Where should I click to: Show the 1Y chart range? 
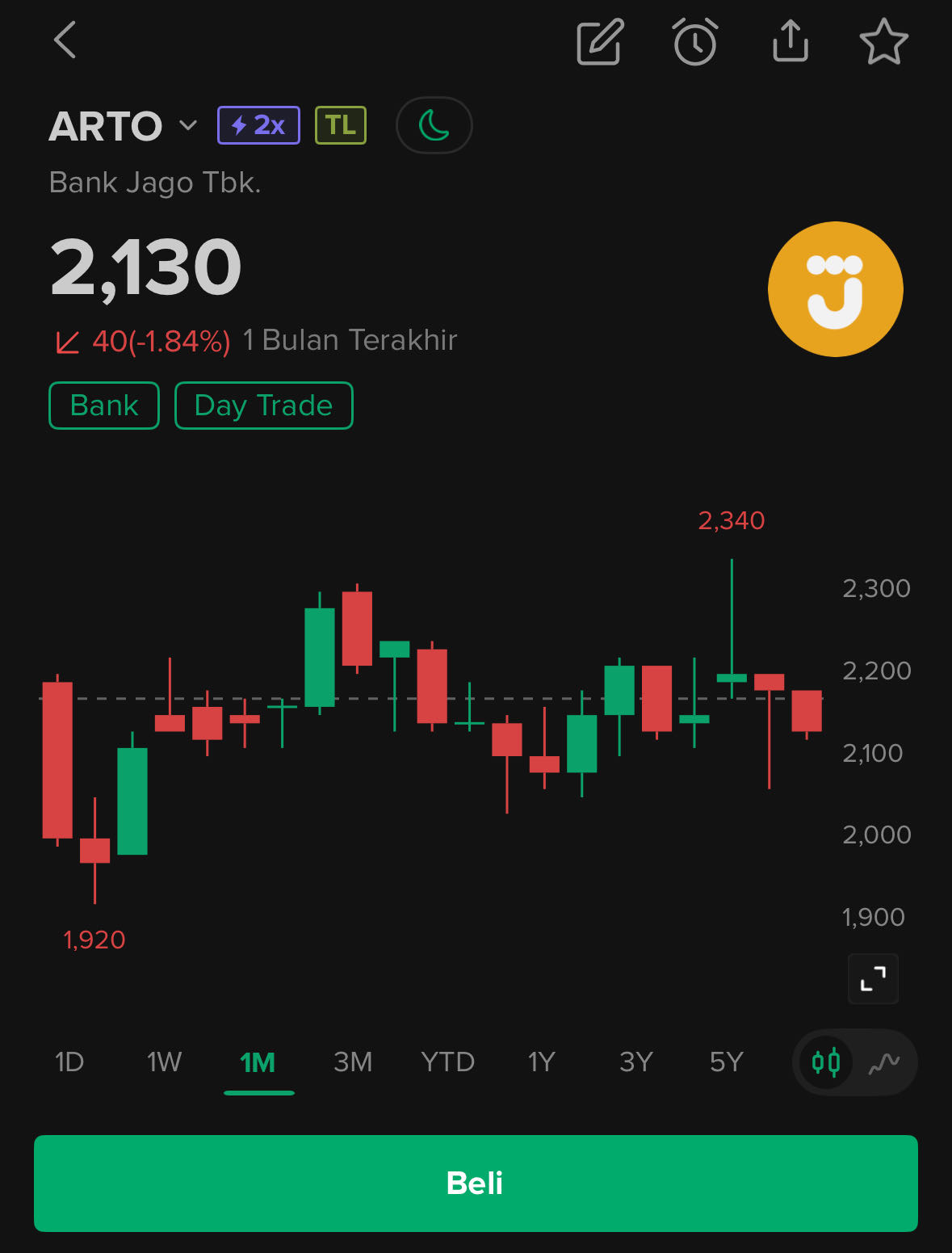tap(541, 1062)
